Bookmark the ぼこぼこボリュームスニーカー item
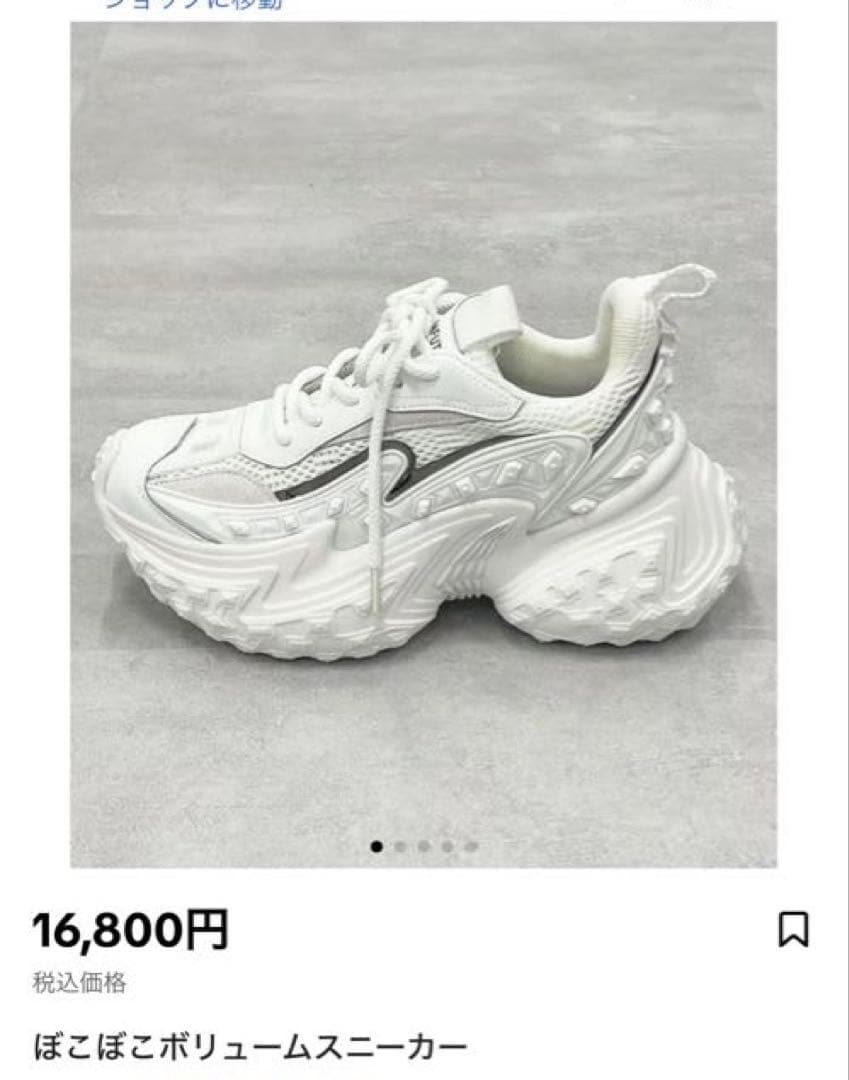The image size is (849, 1080). coord(793,929)
